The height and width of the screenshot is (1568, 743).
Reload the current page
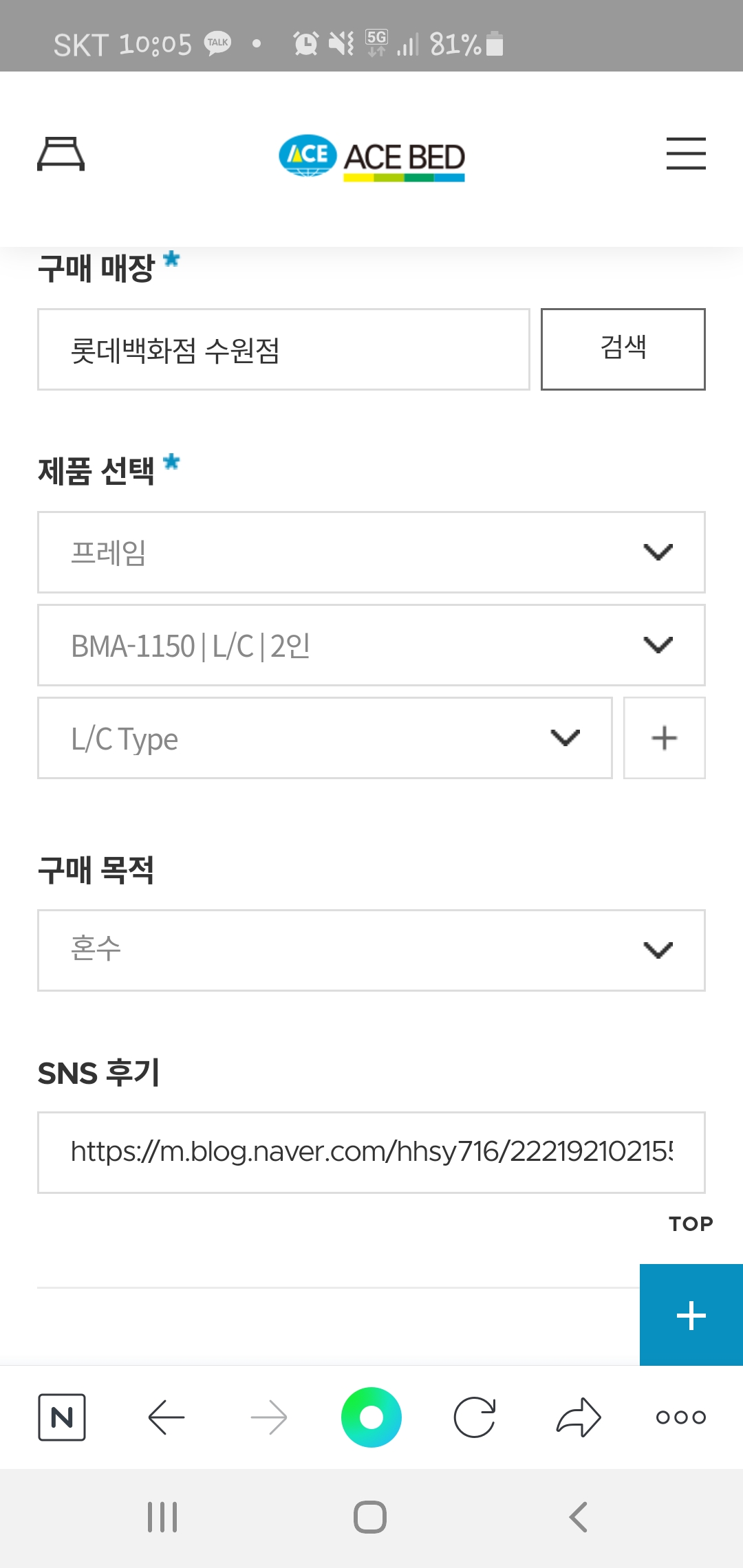[x=475, y=1417]
